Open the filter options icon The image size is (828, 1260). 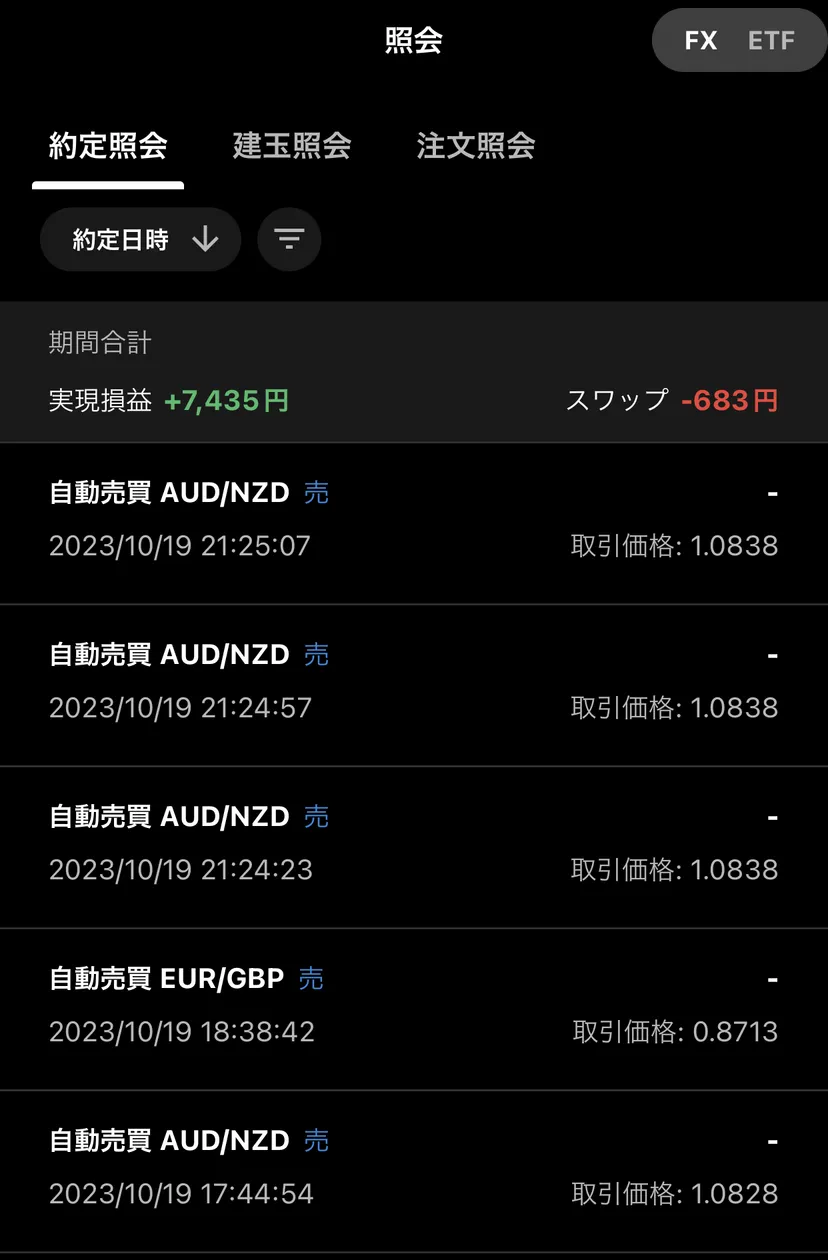click(x=289, y=239)
